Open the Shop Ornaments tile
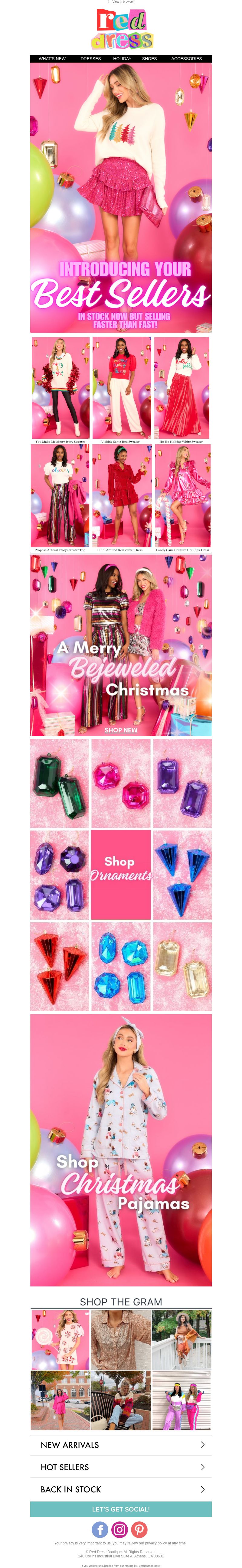The image size is (242, 1568). pyautogui.click(x=121, y=874)
